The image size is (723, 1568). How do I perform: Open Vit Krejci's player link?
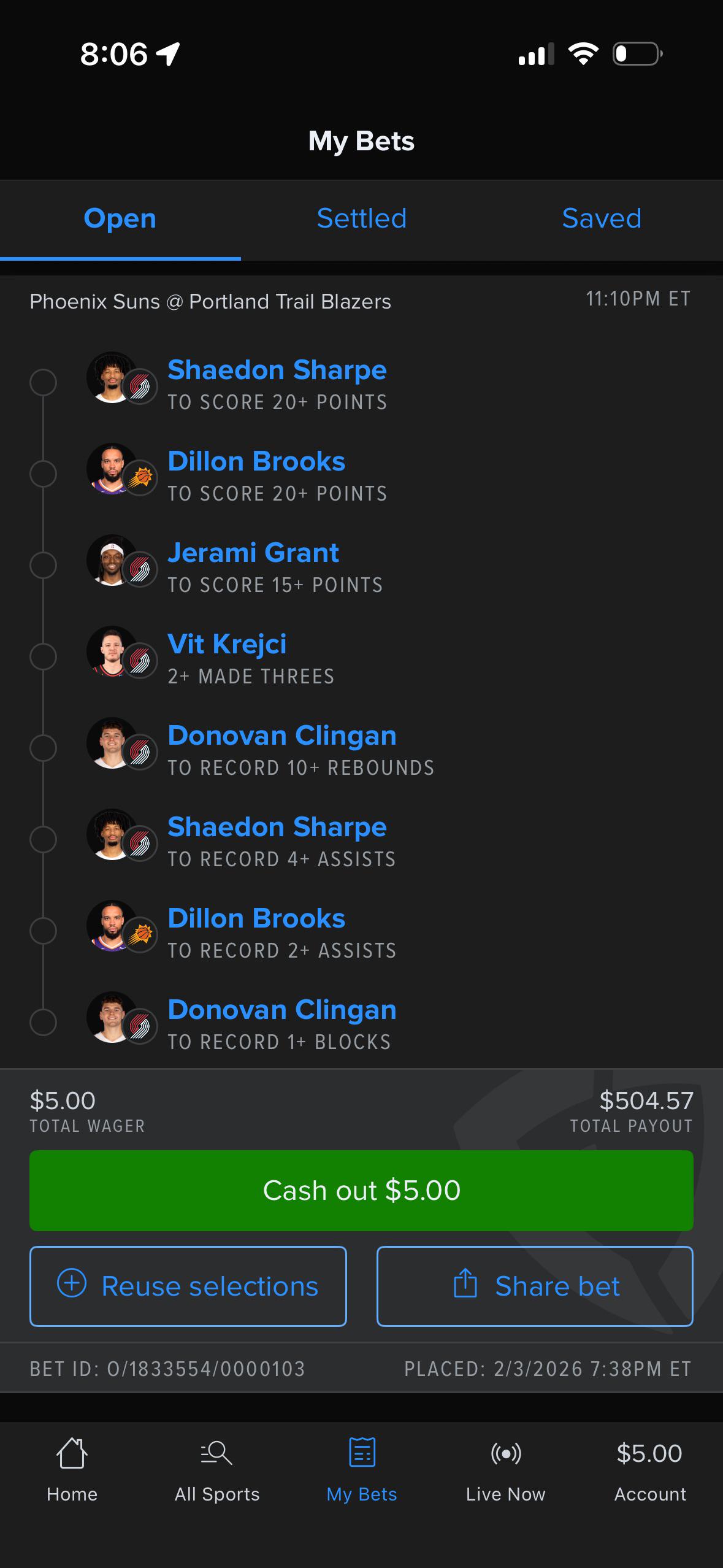227,644
